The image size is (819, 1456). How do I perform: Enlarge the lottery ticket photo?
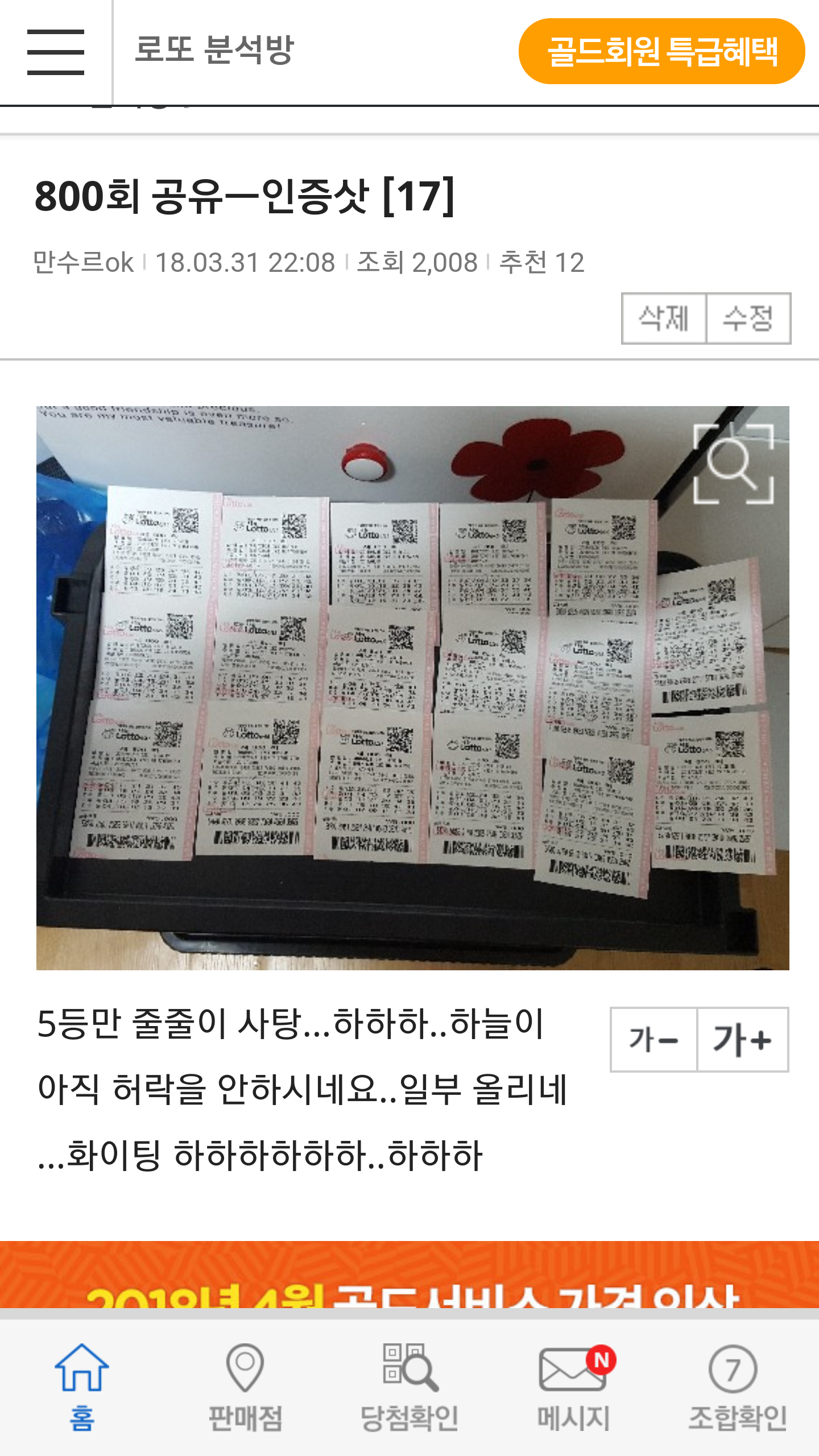[x=734, y=464]
